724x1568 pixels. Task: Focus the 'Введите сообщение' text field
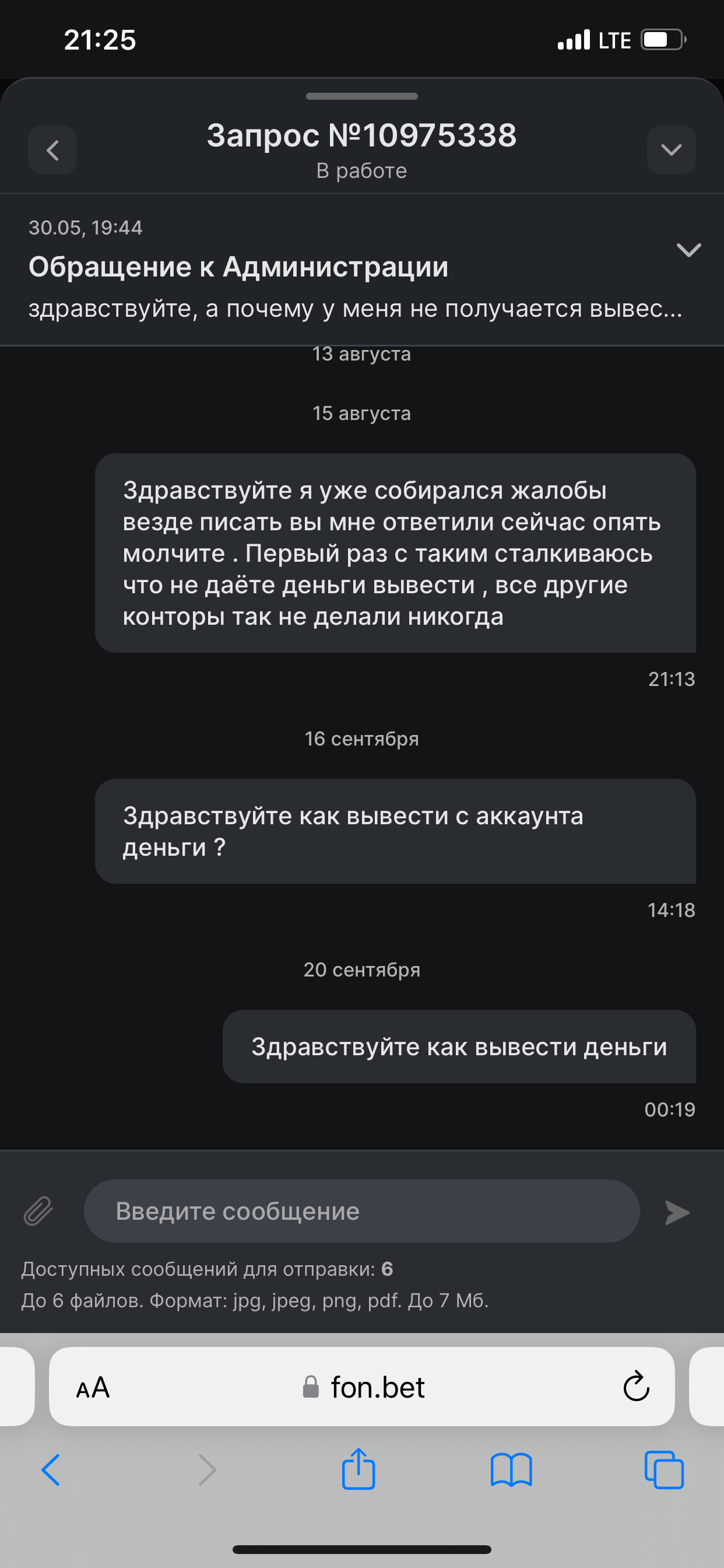click(361, 1212)
